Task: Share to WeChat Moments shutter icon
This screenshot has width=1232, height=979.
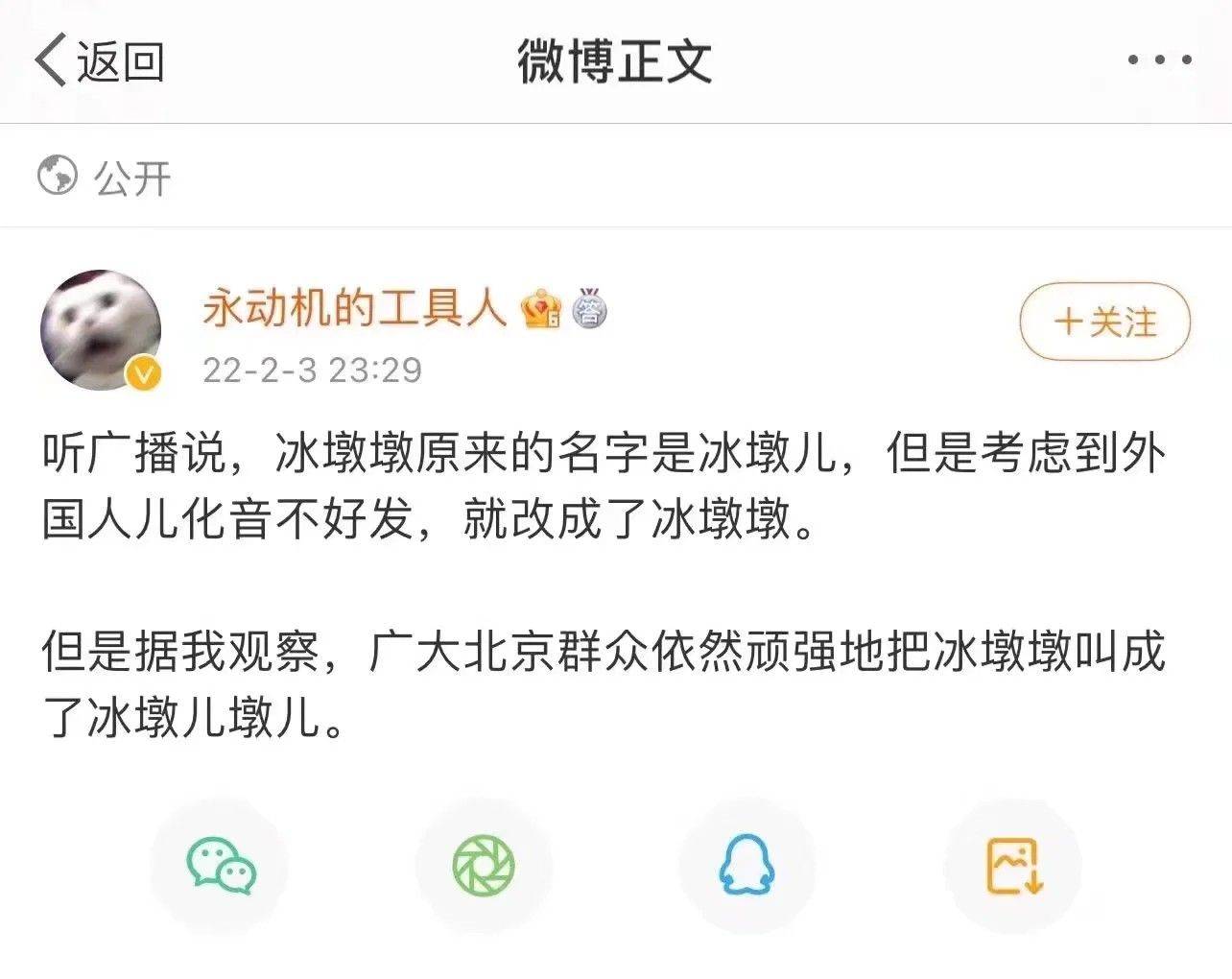Action: (x=484, y=866)
